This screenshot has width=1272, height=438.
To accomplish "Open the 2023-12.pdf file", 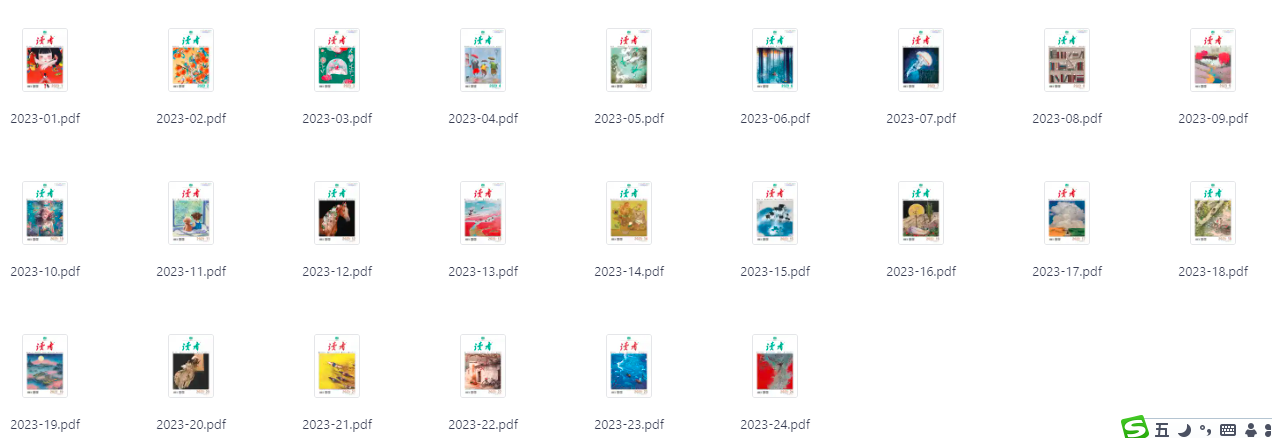I will click(337, 214).
